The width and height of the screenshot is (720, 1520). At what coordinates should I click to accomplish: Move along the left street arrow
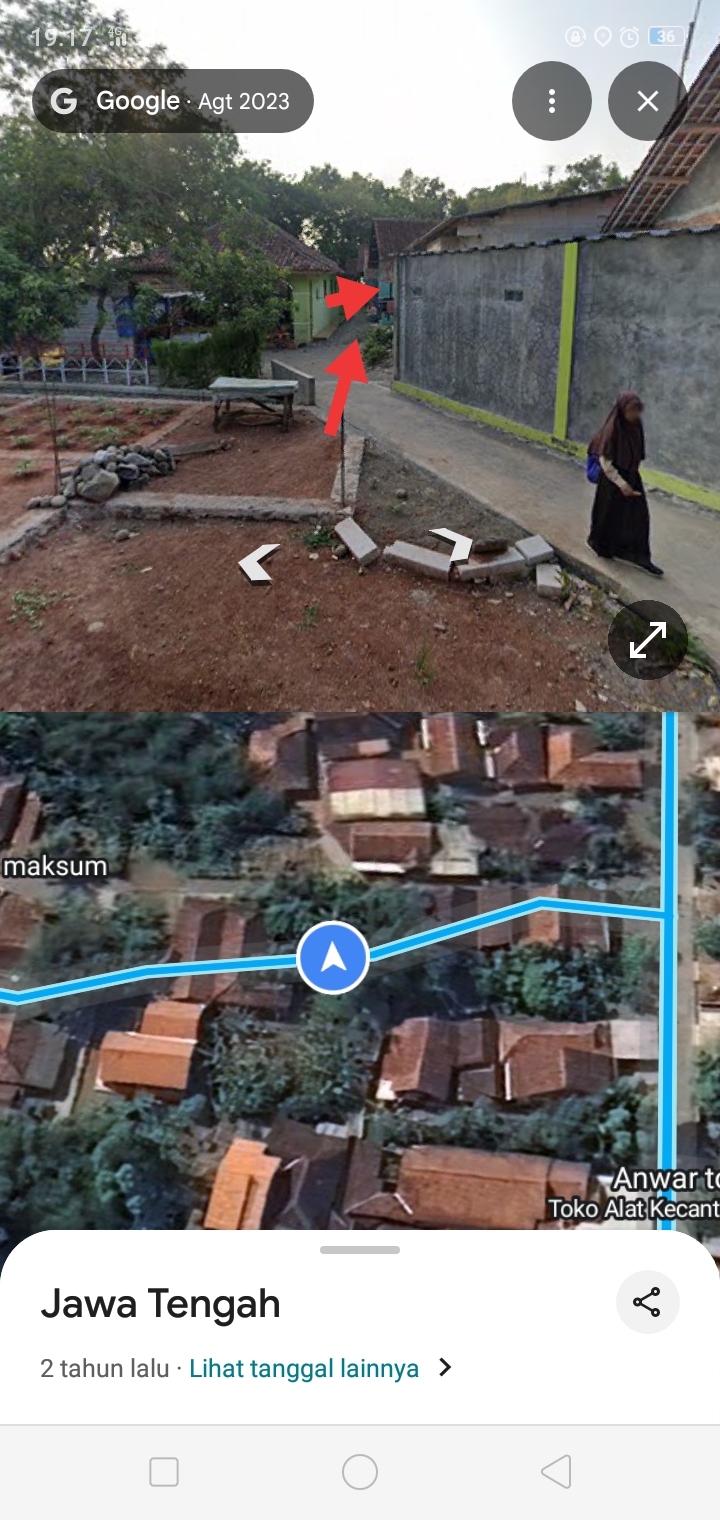259,562
